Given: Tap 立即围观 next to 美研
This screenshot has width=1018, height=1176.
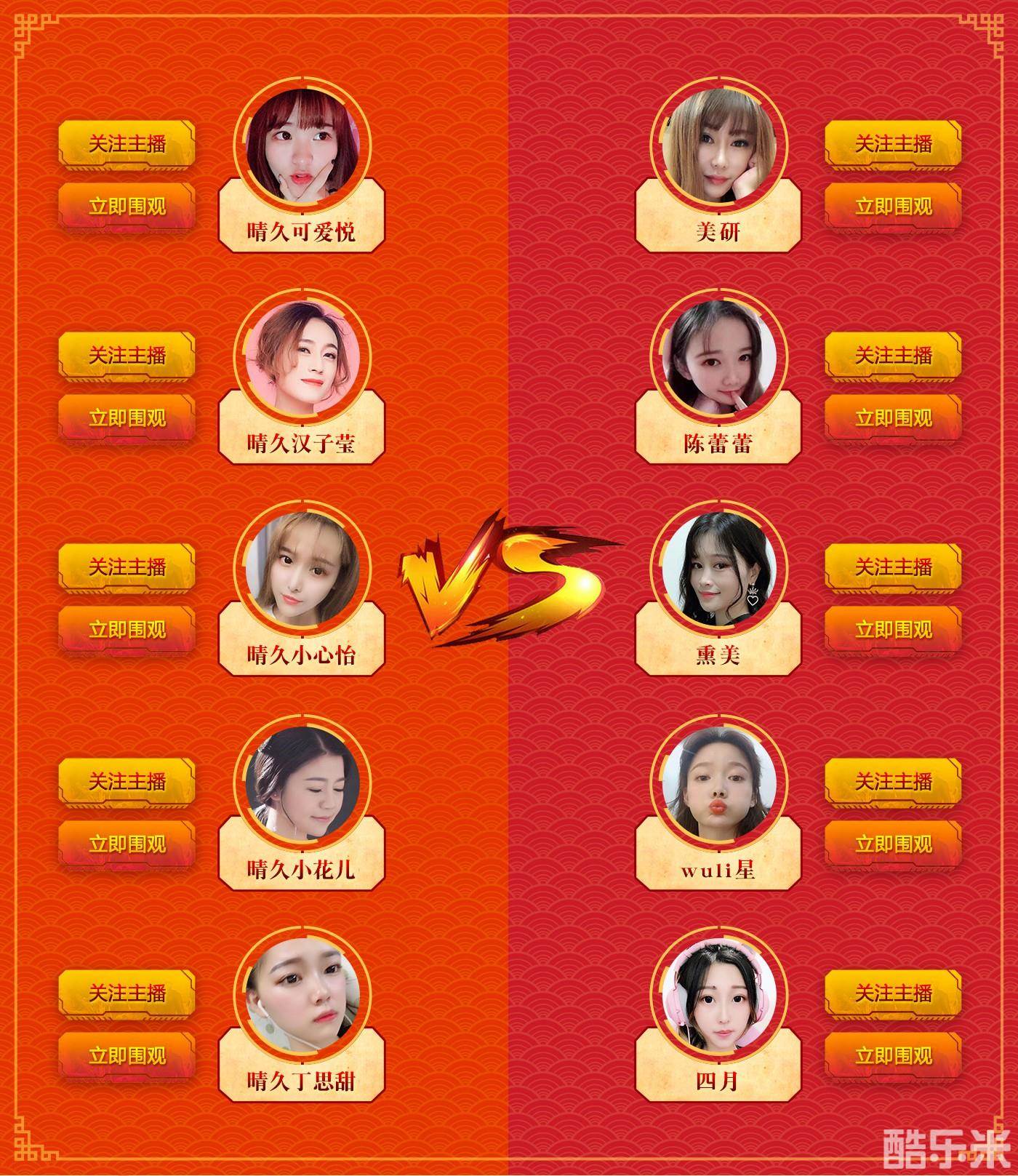Looking at the screenshot, I should coord(893,206).
